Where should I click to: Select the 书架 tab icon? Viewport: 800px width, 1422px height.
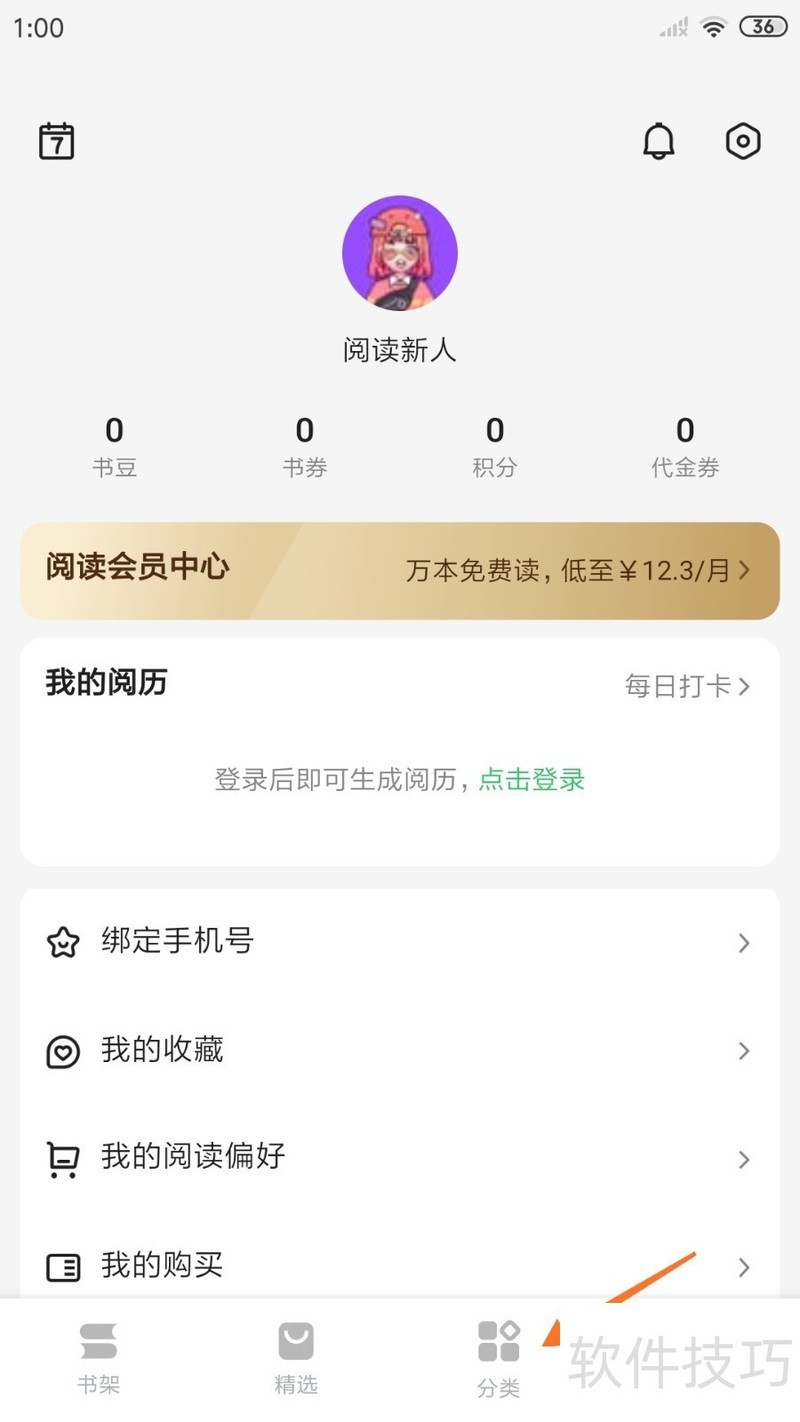pos(98,1339)
